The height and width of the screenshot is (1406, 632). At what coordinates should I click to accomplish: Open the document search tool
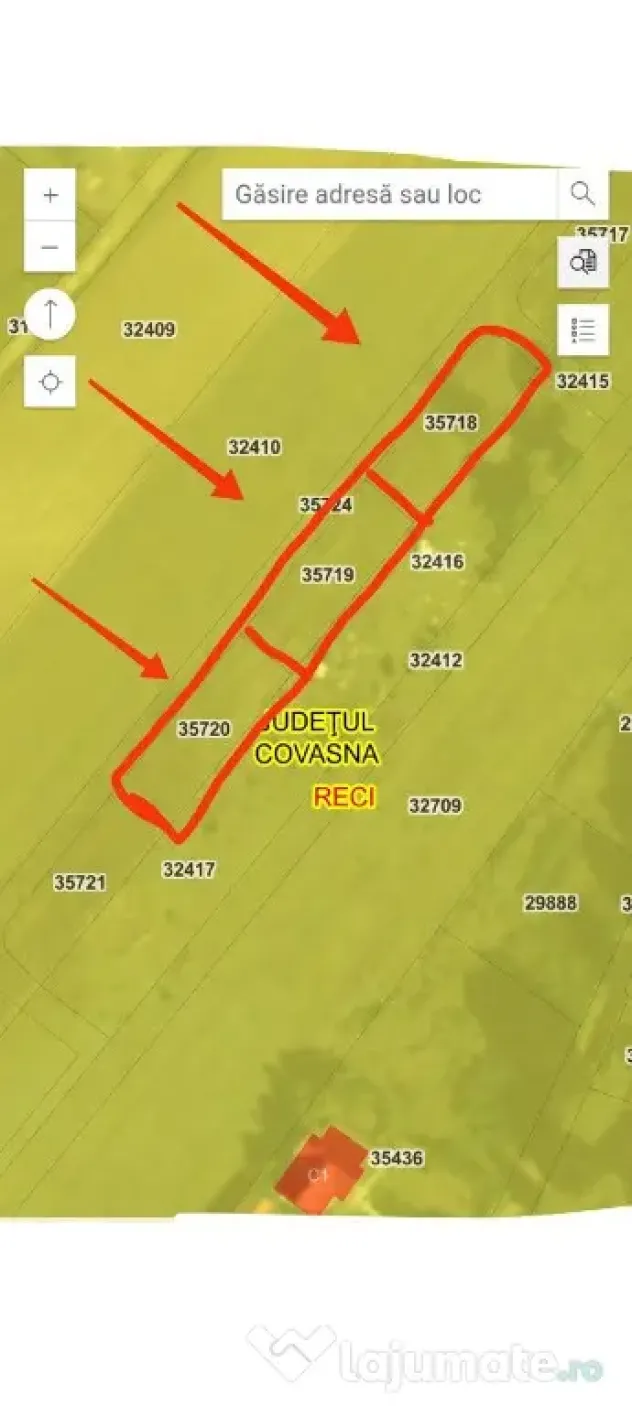(x=583, y=263)
